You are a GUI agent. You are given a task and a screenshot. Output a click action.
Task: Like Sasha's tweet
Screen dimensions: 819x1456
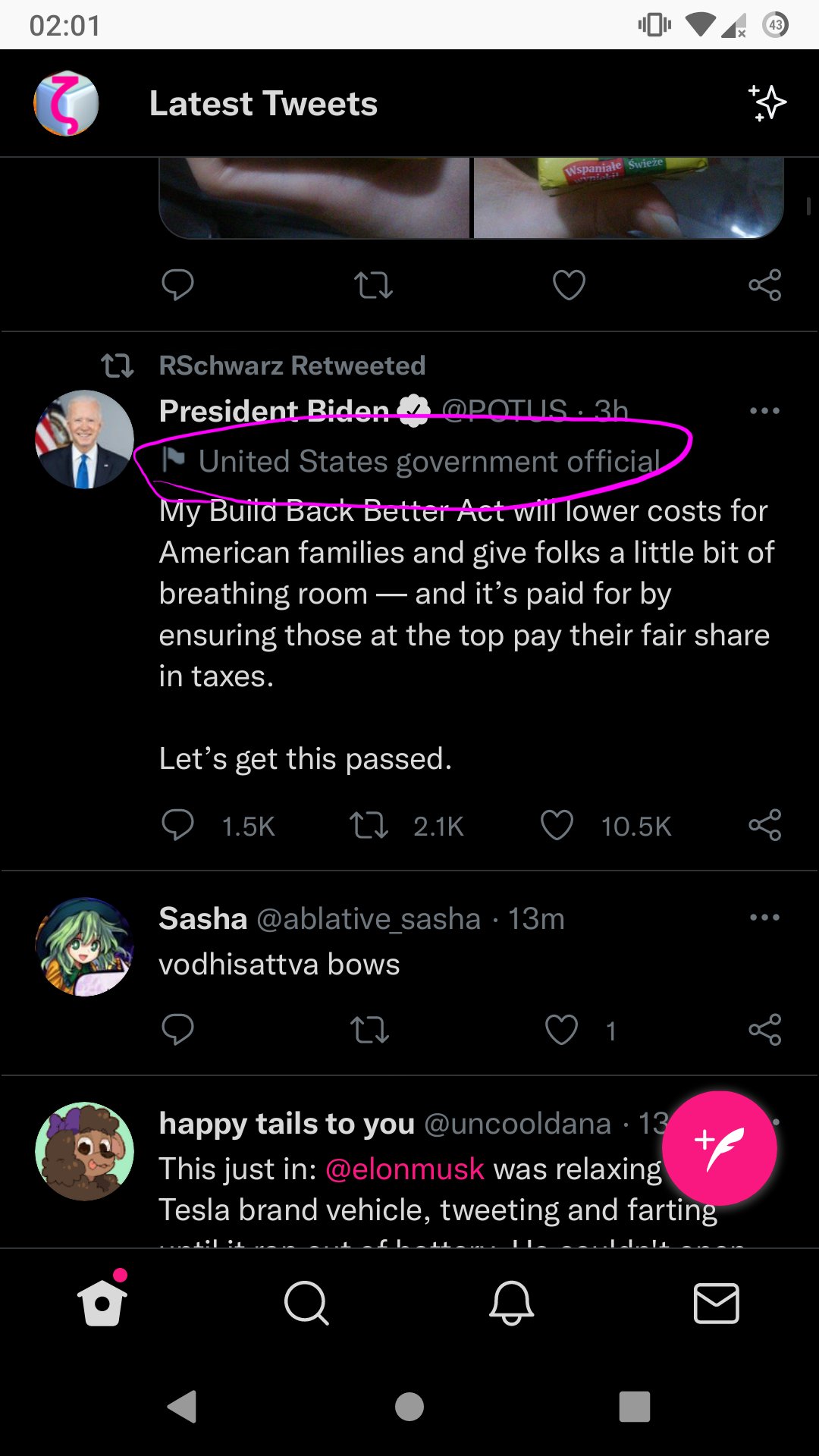click(562, 1030)
